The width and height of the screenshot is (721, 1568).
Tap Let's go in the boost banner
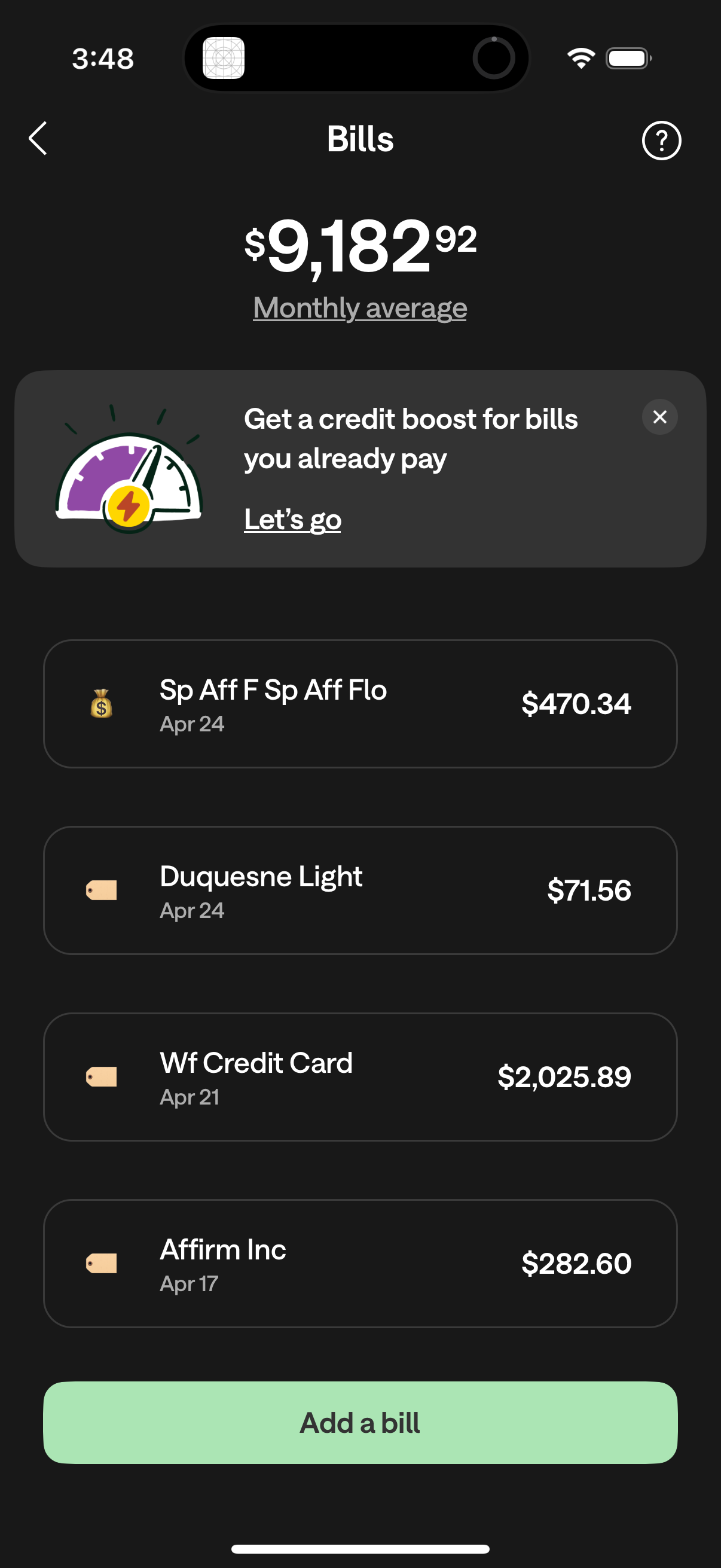[x=292, y=518]
